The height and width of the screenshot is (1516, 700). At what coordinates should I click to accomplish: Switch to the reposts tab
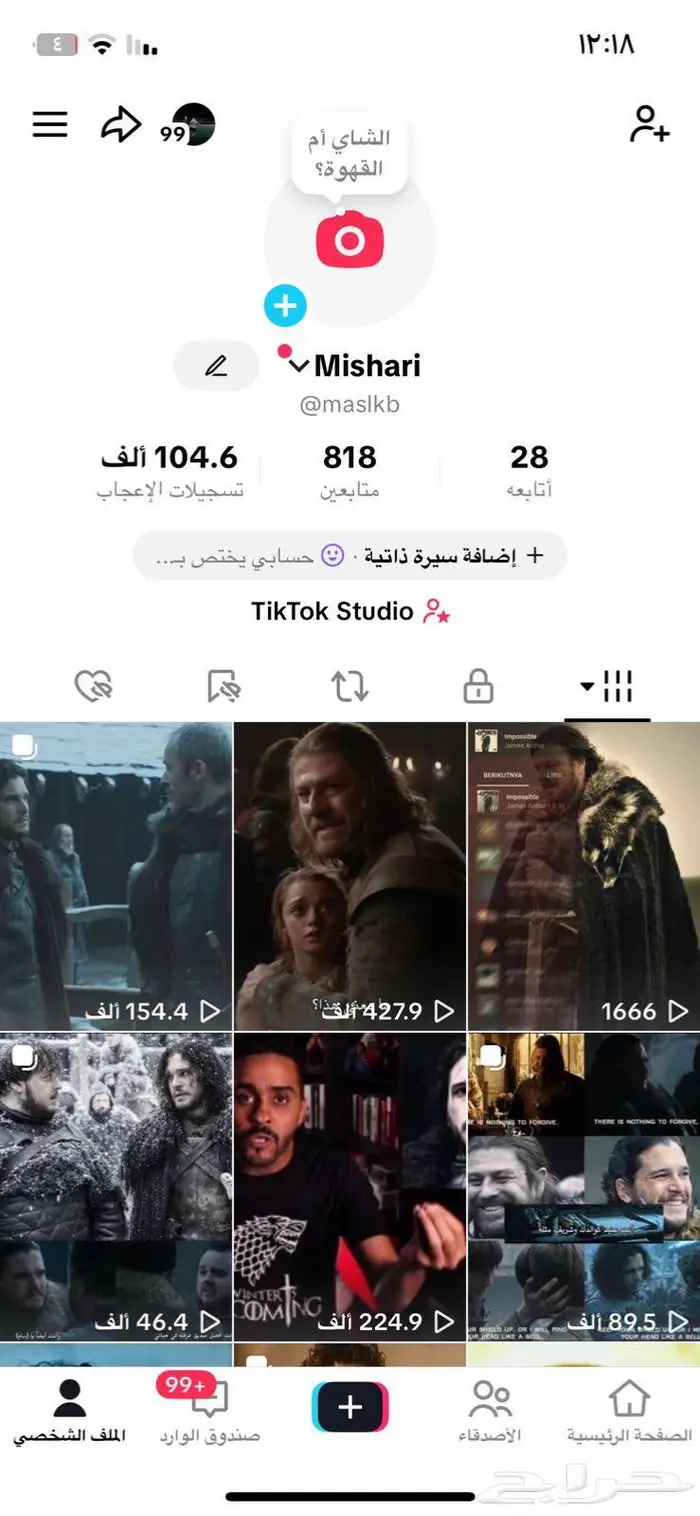coord(350,687)
